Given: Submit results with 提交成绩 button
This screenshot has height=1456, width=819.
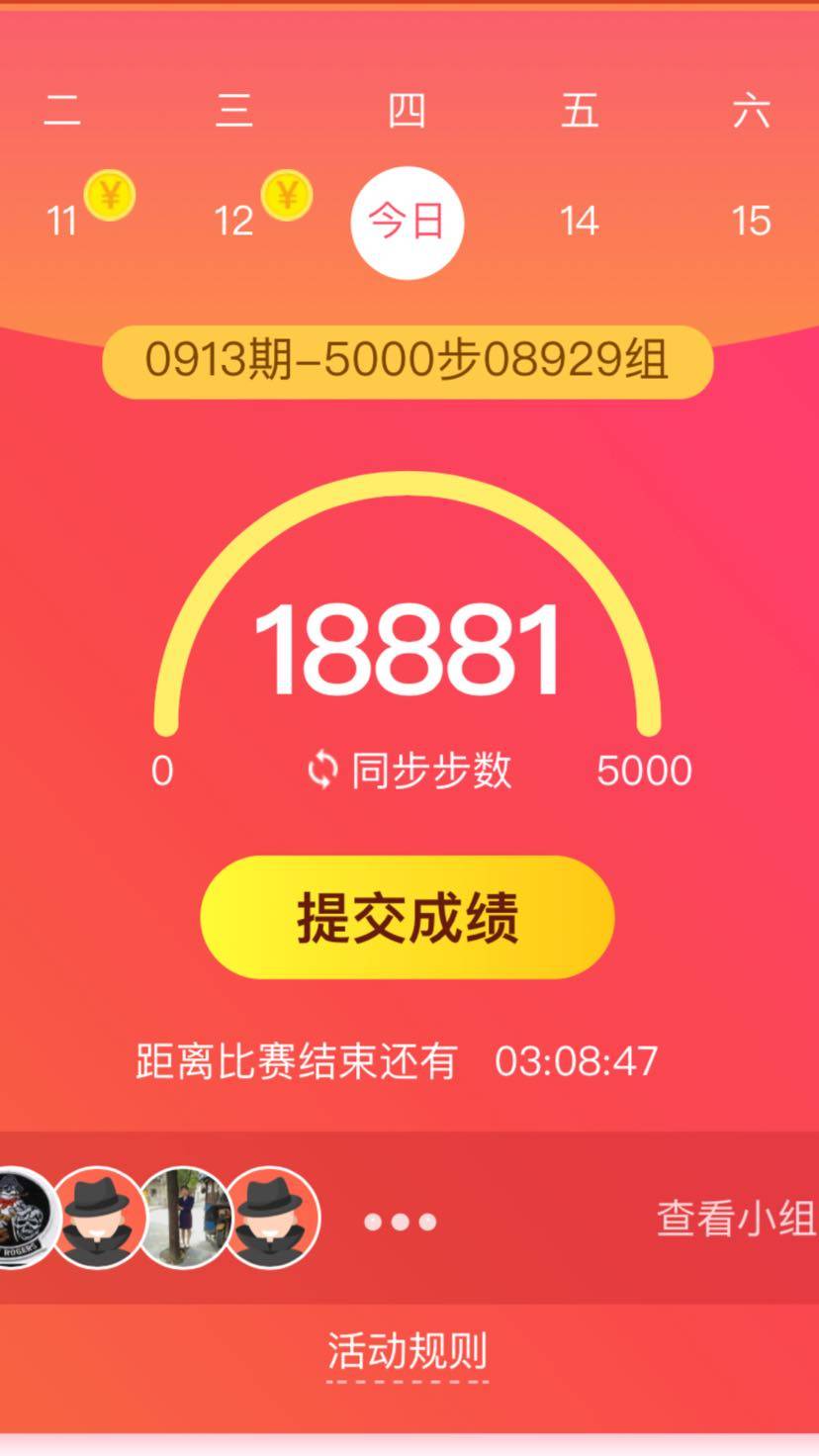Looking at the screenshot, I should coord(408,917).
